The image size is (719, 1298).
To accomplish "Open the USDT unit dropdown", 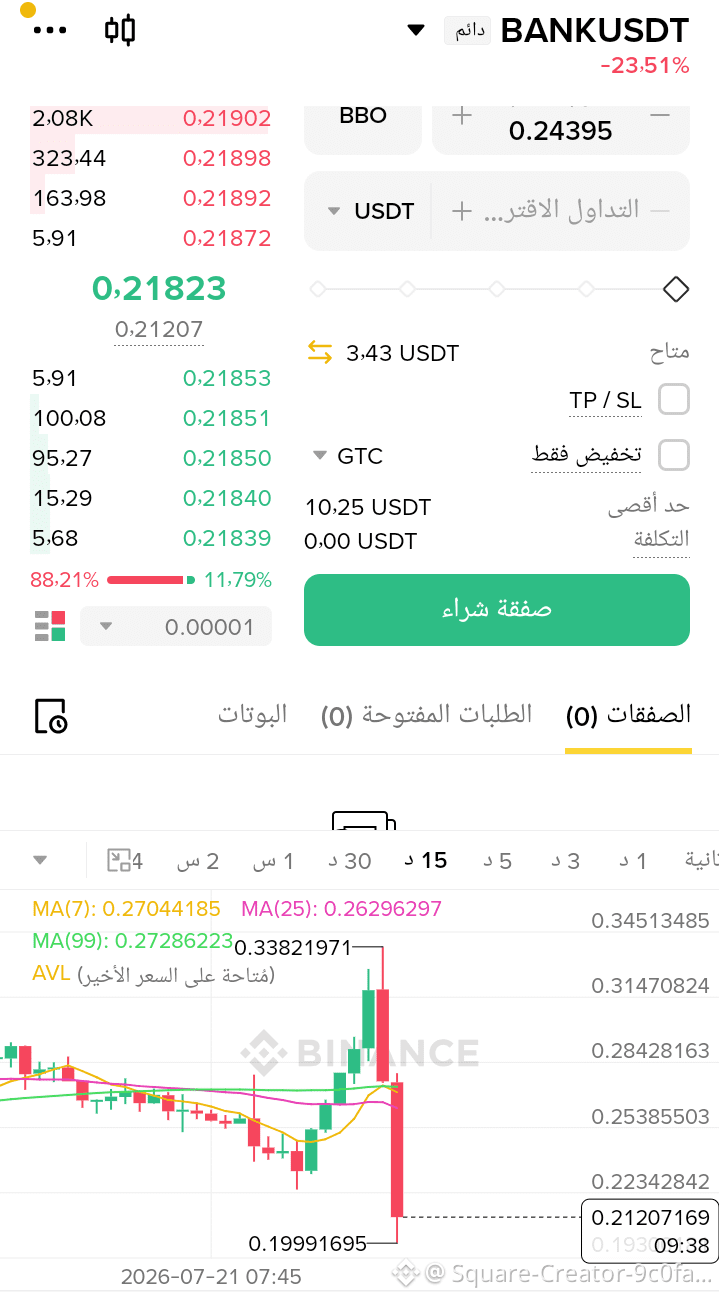I will point(370,212).
